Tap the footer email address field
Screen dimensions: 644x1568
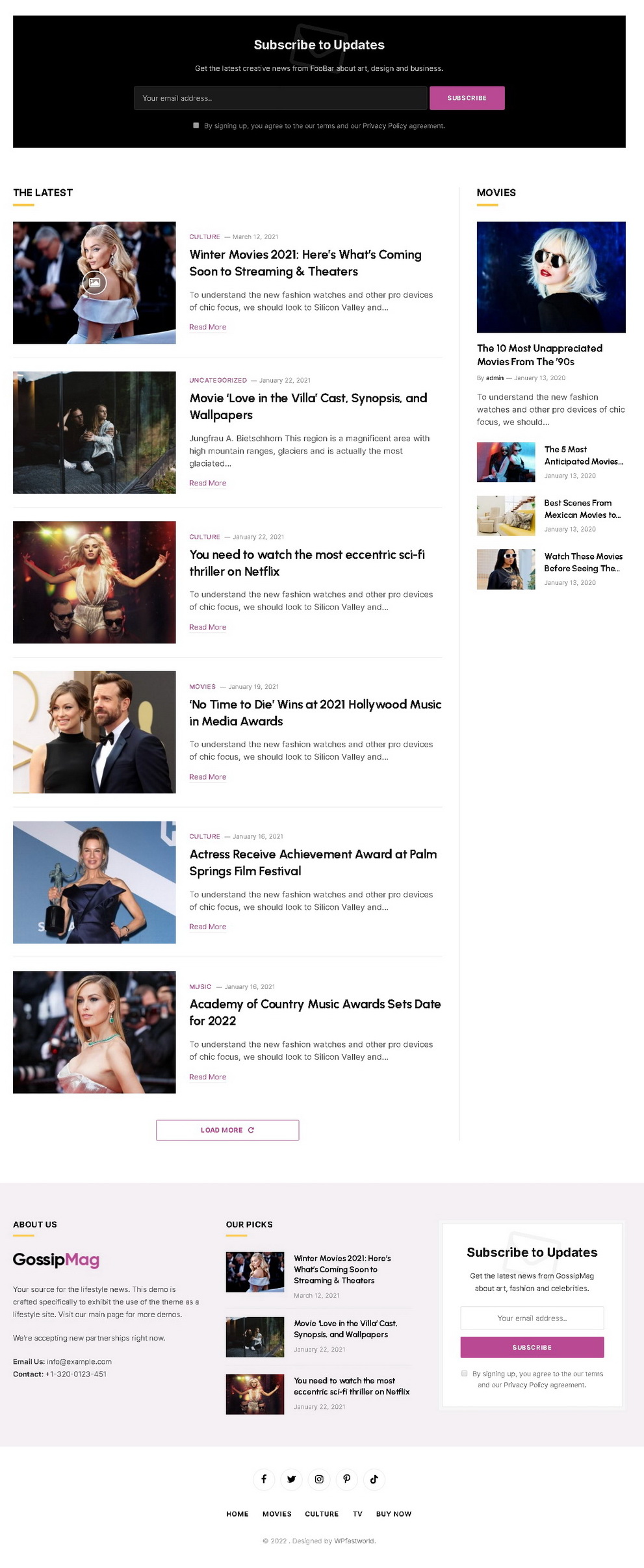click(x=532, y=1318)
